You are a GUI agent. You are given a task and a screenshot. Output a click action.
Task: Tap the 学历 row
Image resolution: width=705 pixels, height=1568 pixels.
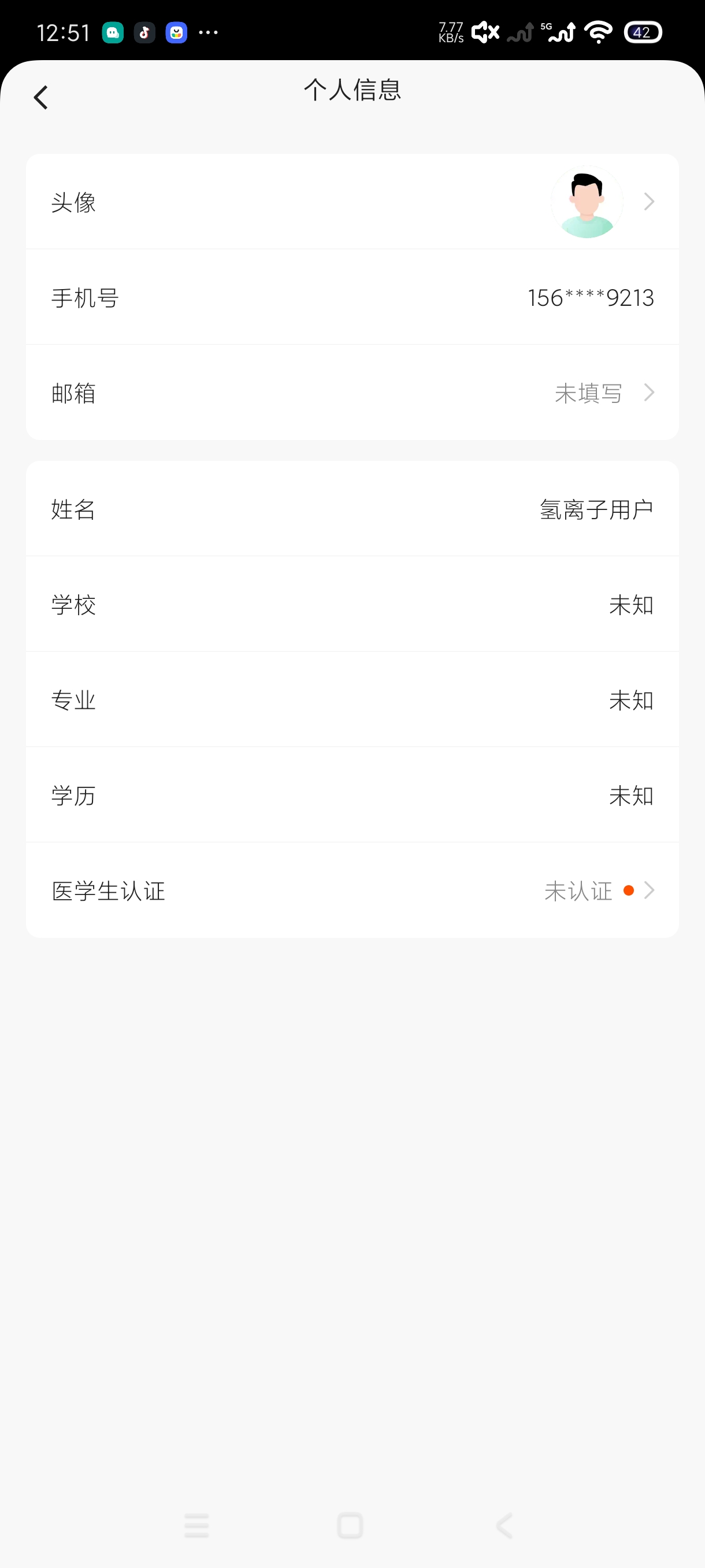point(352,795)
